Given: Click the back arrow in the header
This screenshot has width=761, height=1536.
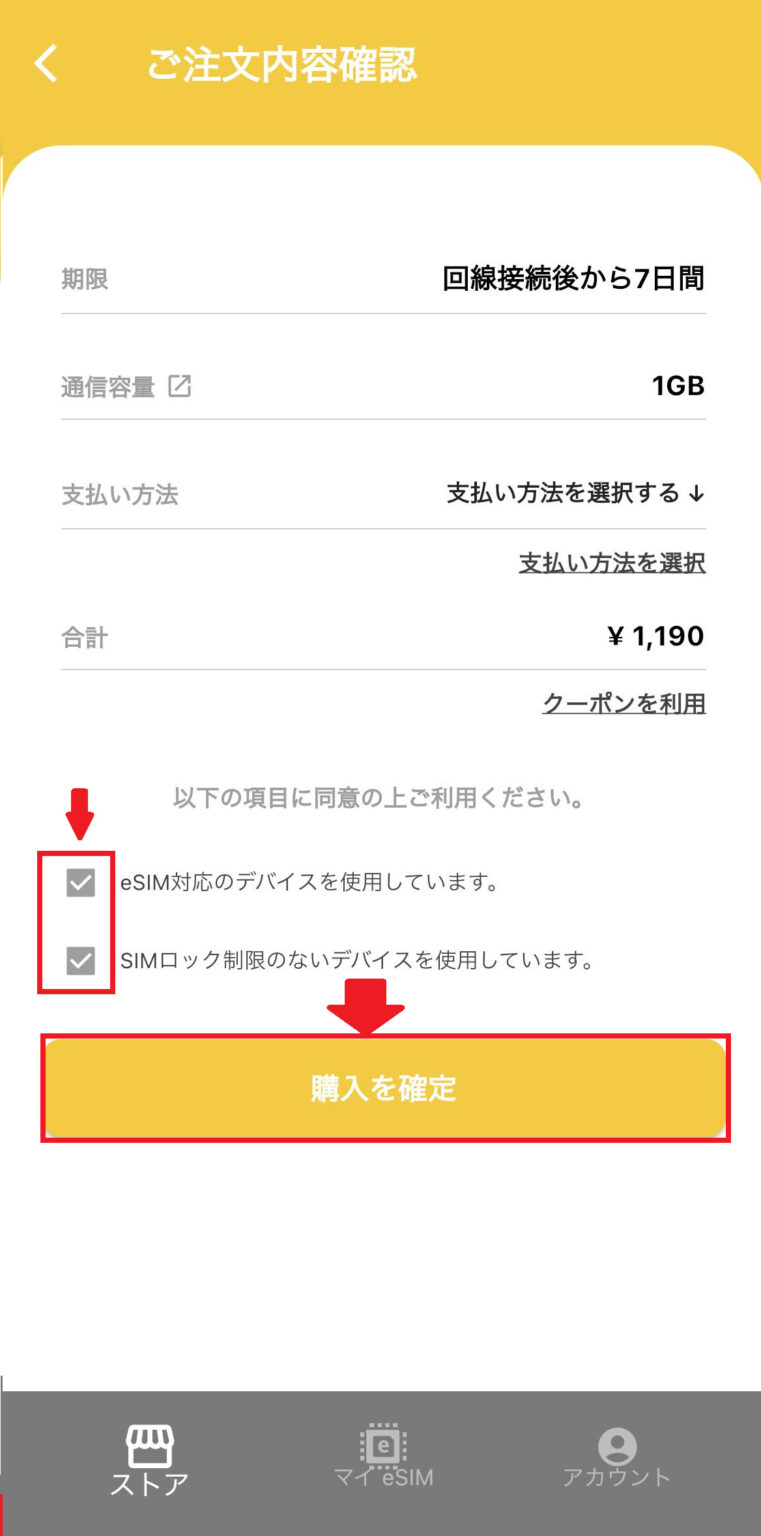Looking at the screenshot, I should coord(45,62).
